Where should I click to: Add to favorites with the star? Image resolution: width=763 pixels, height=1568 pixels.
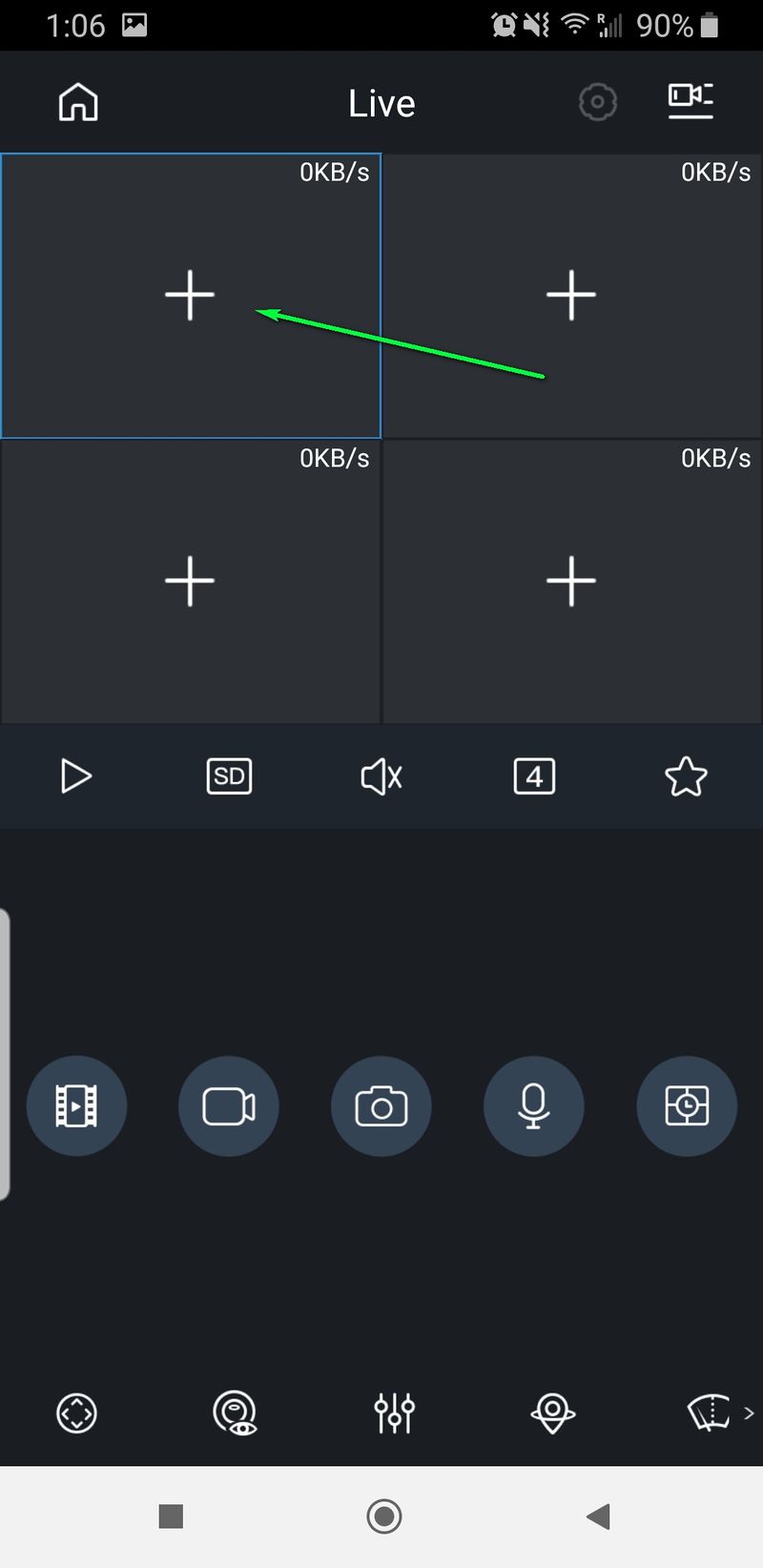click(x=686, y=777)
